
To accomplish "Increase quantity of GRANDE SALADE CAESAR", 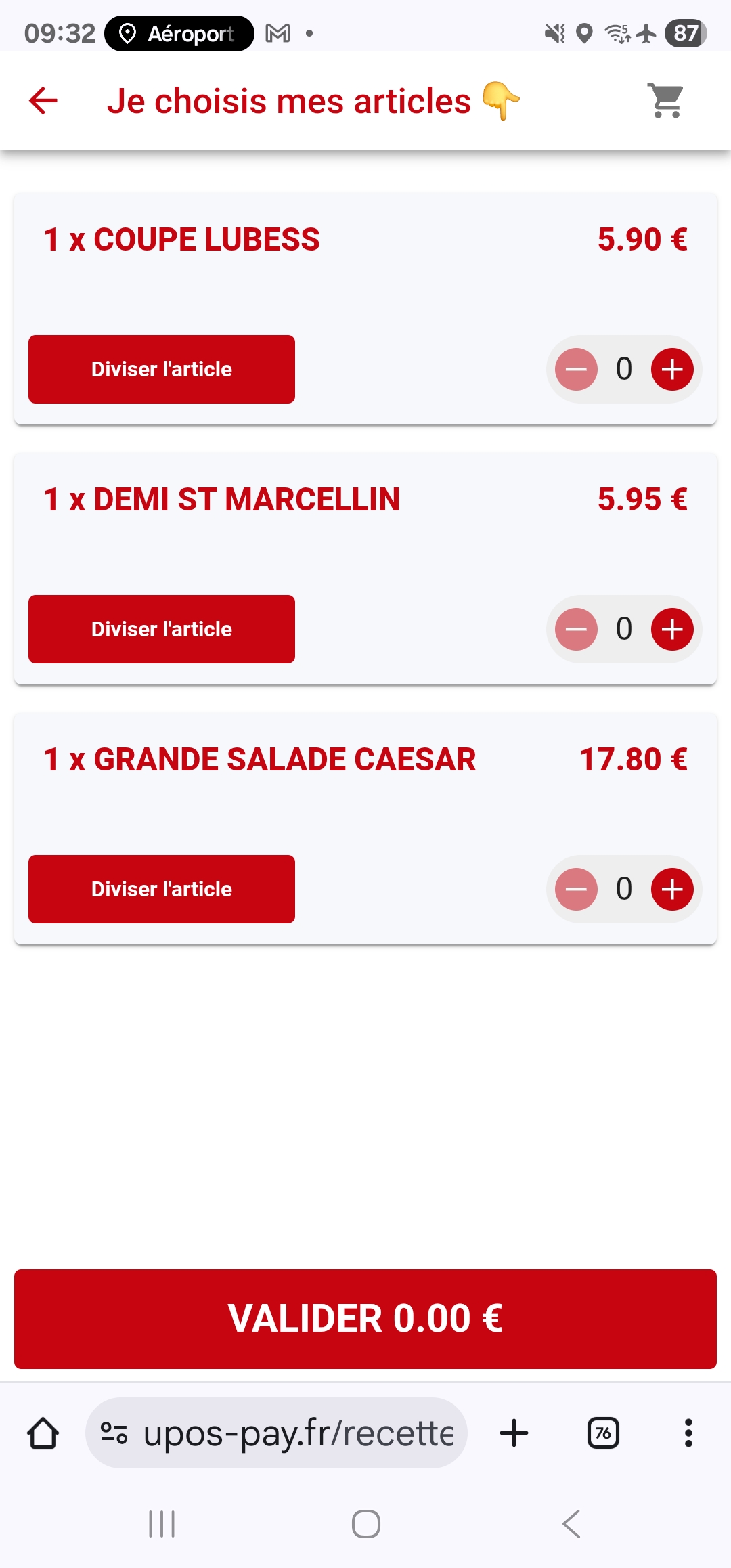I will [x=671, y=889].
